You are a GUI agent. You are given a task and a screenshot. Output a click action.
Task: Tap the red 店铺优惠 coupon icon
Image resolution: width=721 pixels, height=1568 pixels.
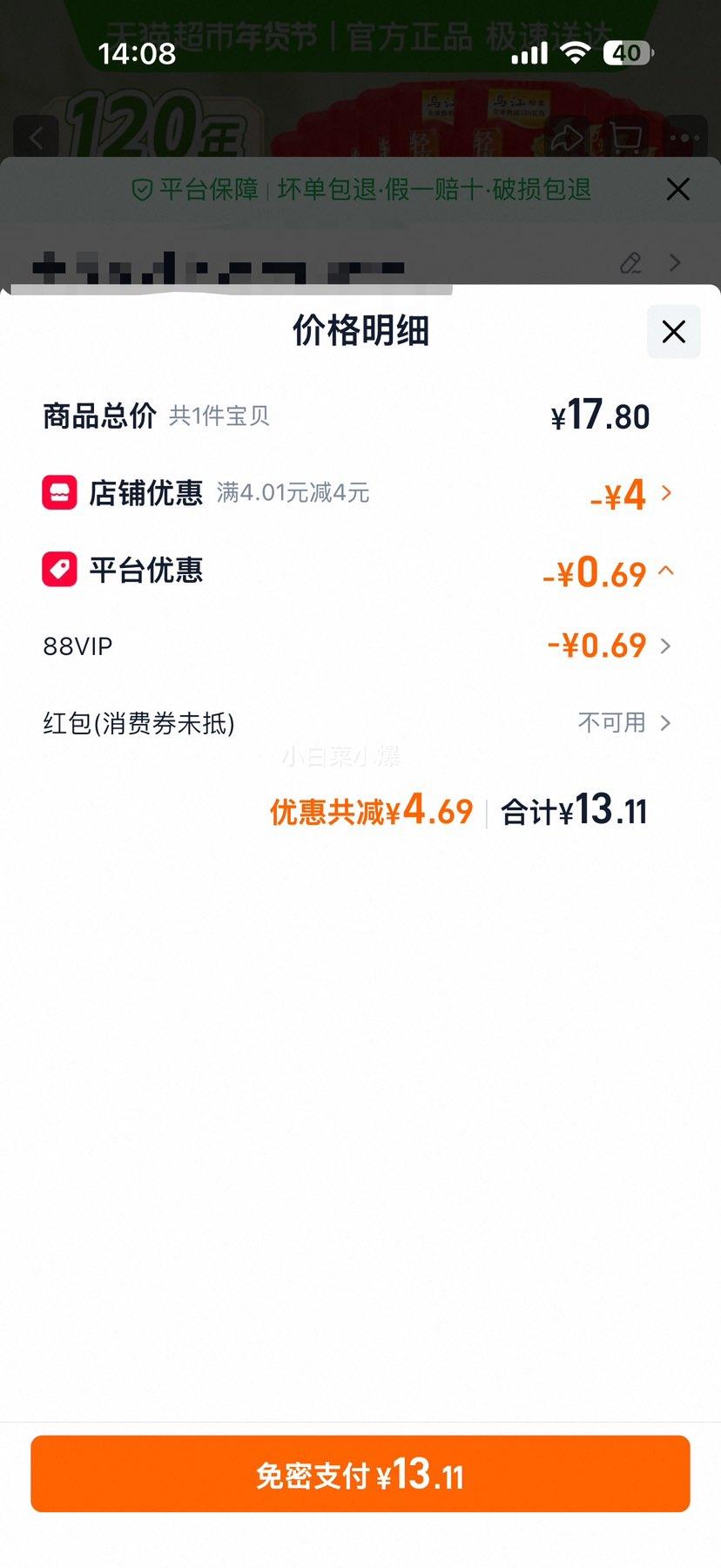(x=58, y=492)
